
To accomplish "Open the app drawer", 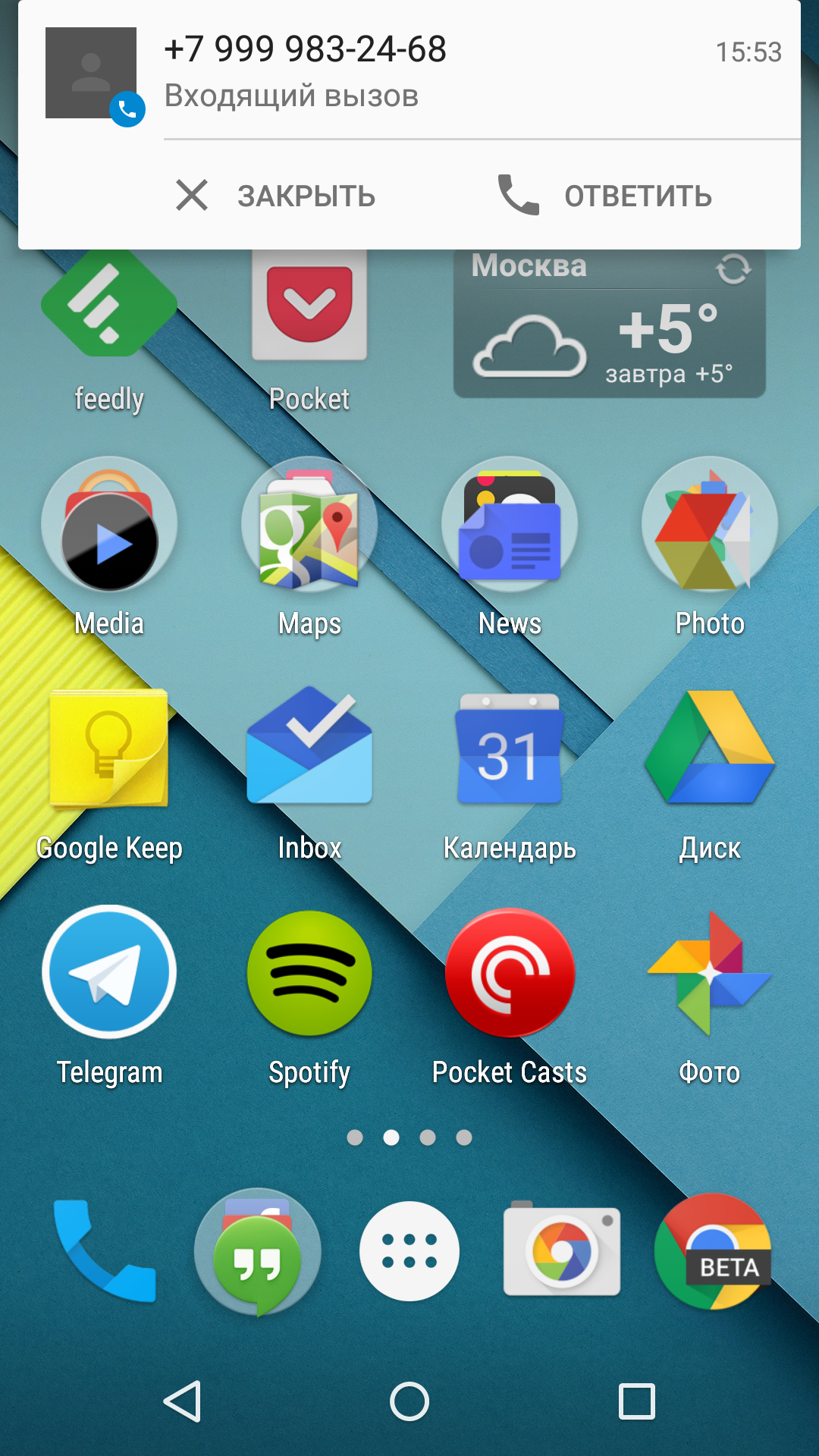I will (x=409, y=1251).
